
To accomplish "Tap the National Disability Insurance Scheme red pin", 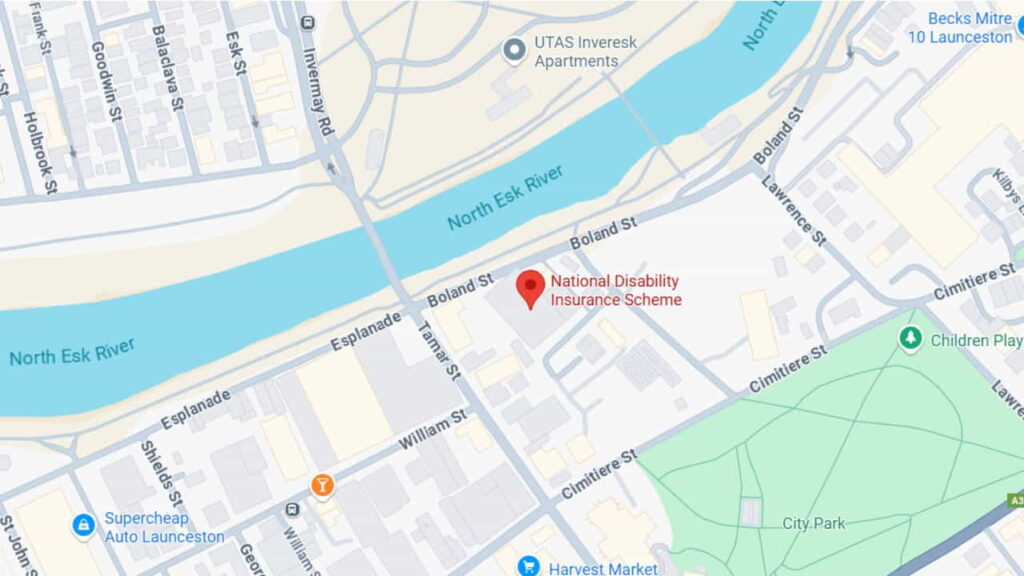I will (x=531, y=288).
